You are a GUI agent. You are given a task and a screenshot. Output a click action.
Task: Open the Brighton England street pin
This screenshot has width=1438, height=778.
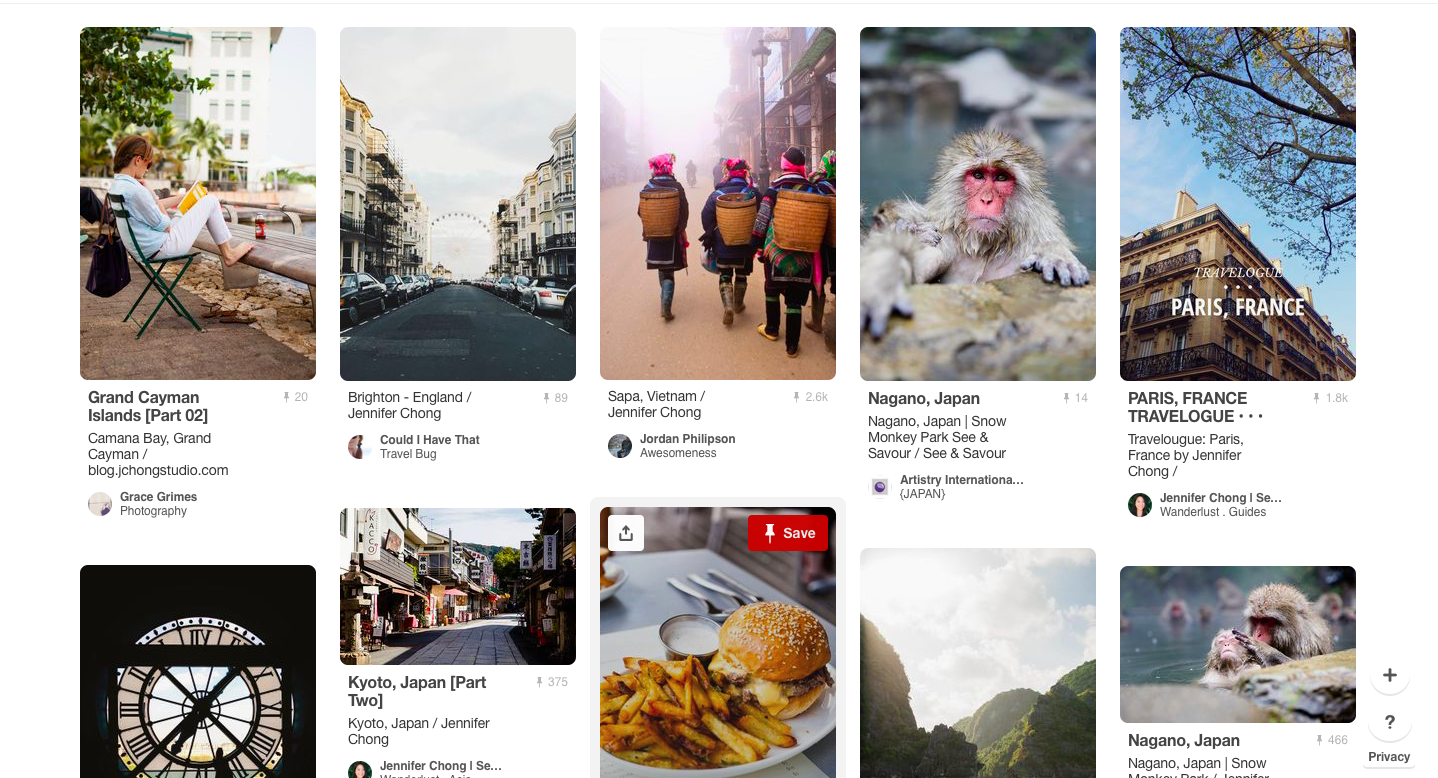click(x=458, y=203)
